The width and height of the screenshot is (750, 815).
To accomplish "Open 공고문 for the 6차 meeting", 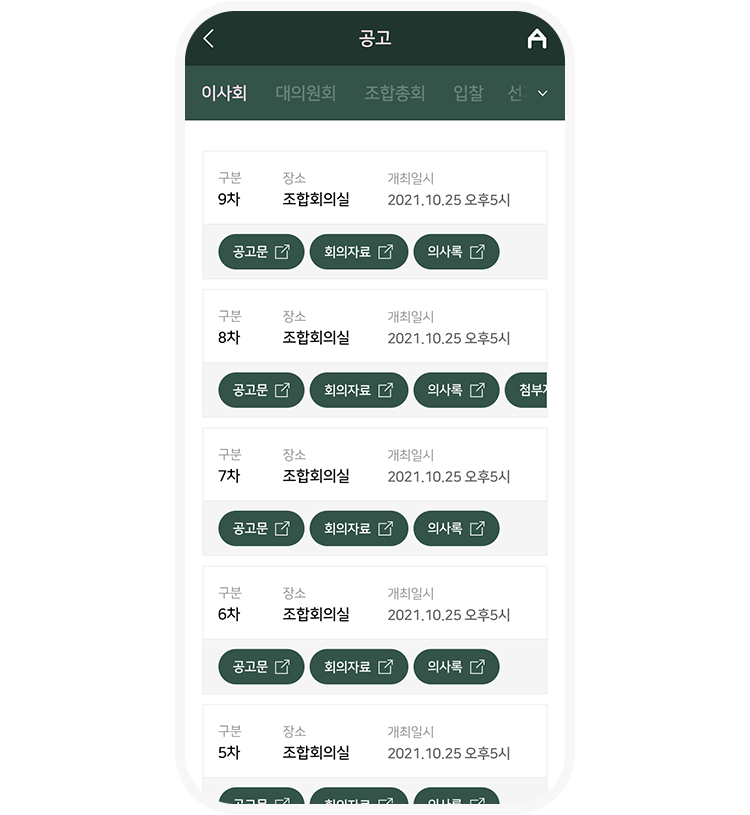I will coord(260,666).
